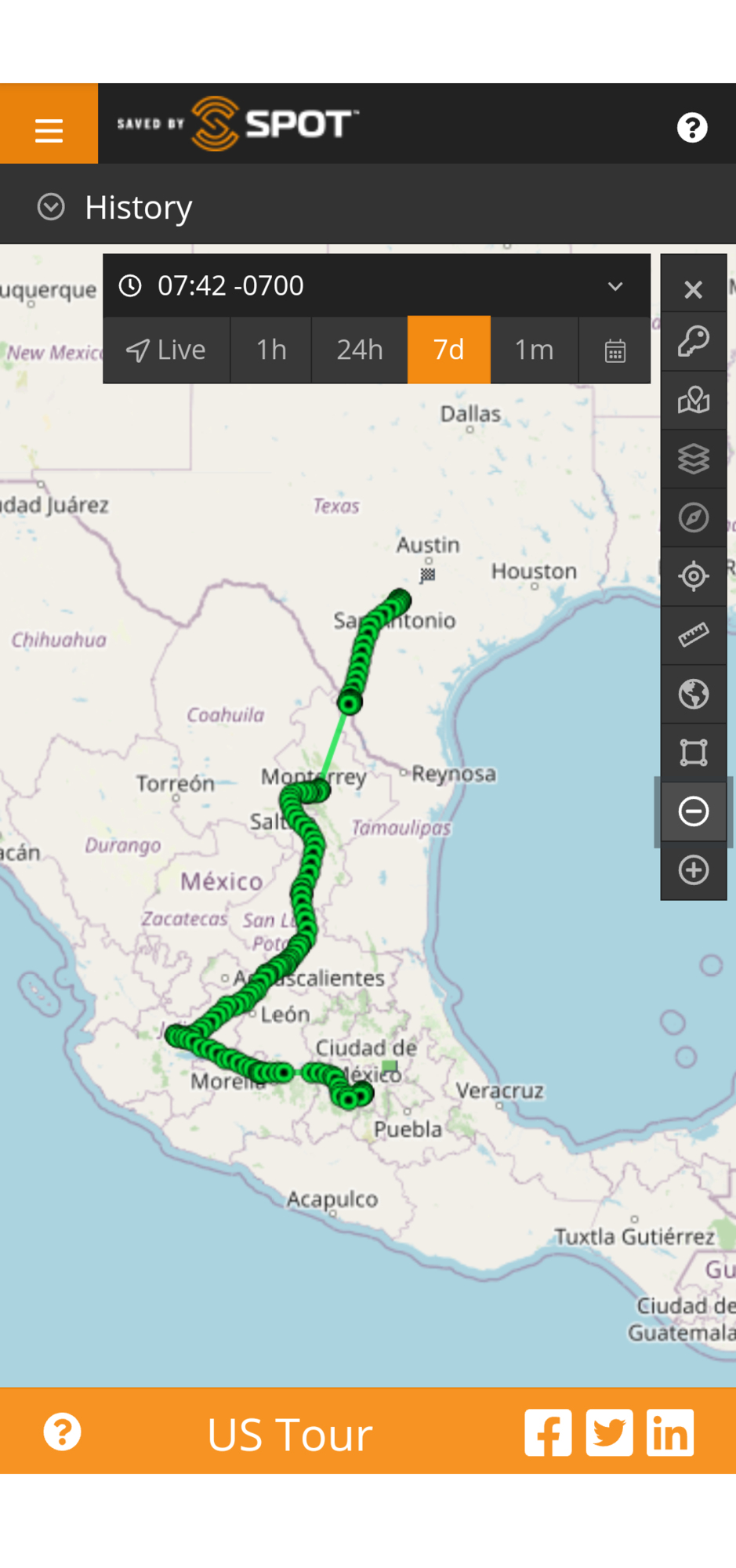Select the 24h time range
Screen dimensions: 736x1568
coord(360,350)
